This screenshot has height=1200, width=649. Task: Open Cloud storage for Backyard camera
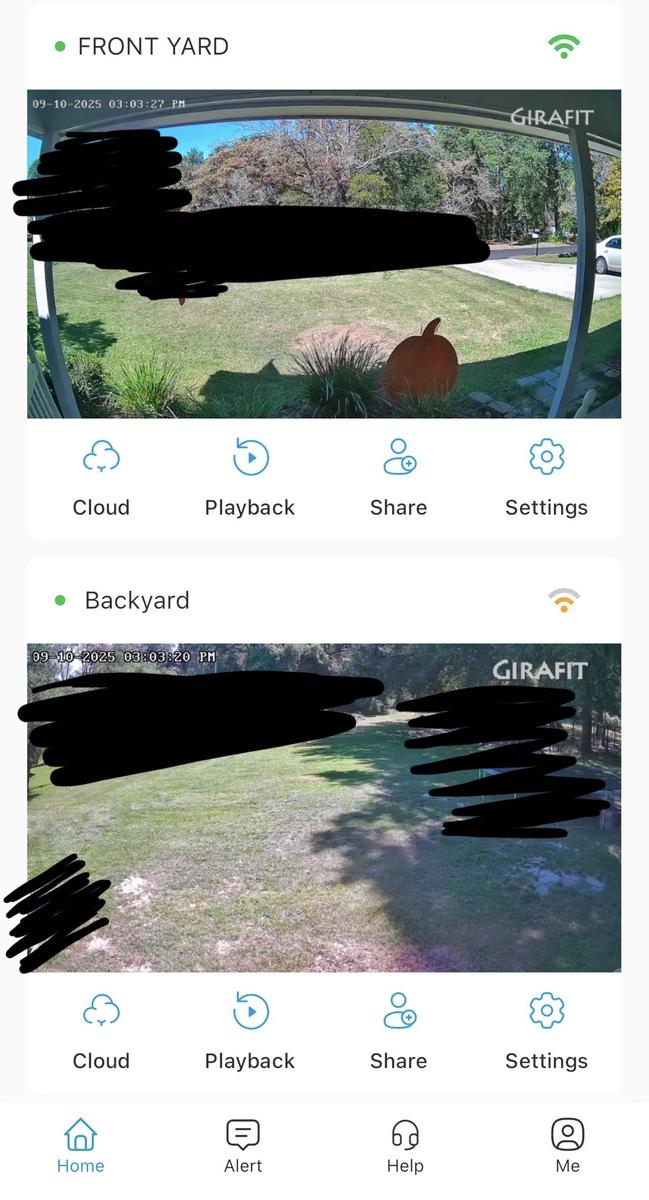[x=101, y=1032]
